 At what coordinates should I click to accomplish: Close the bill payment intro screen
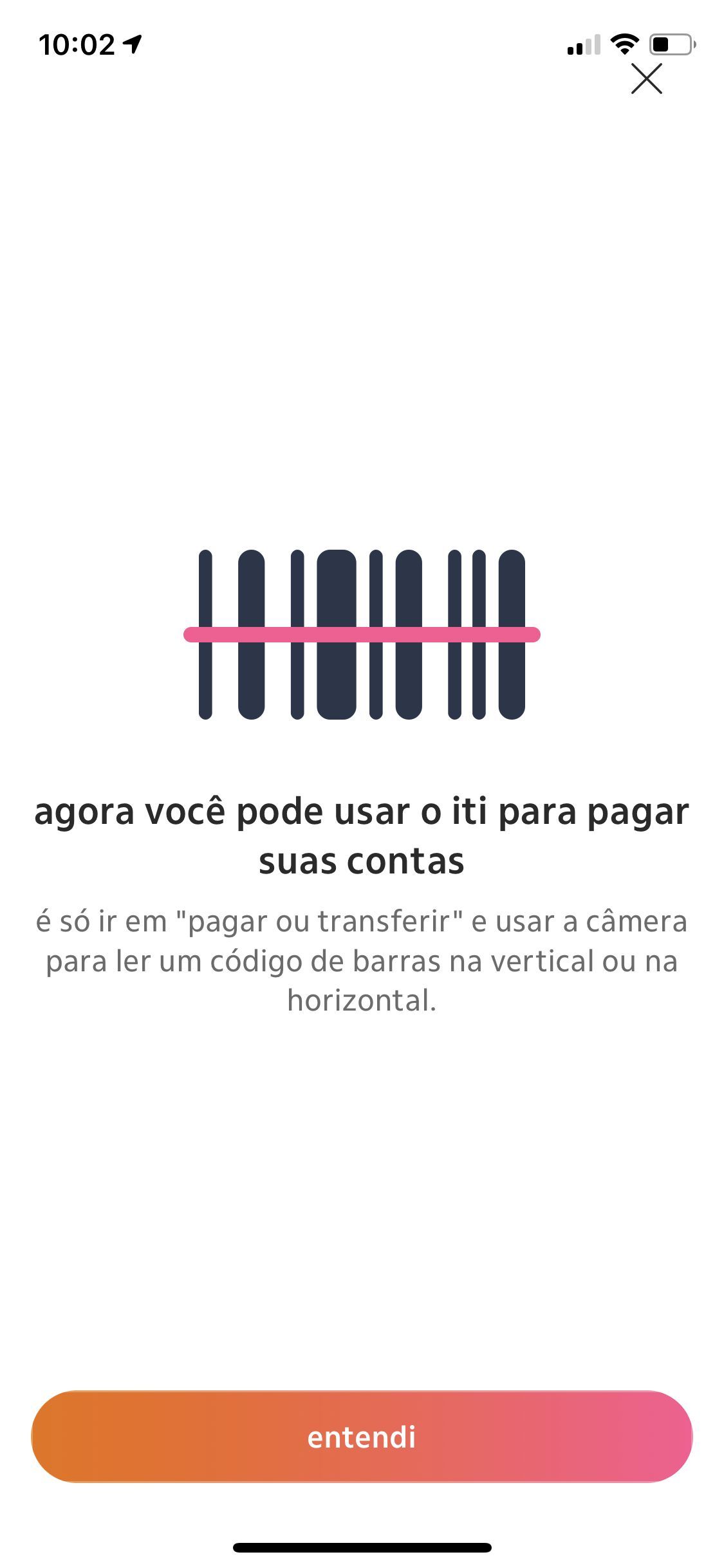point(646,79)
